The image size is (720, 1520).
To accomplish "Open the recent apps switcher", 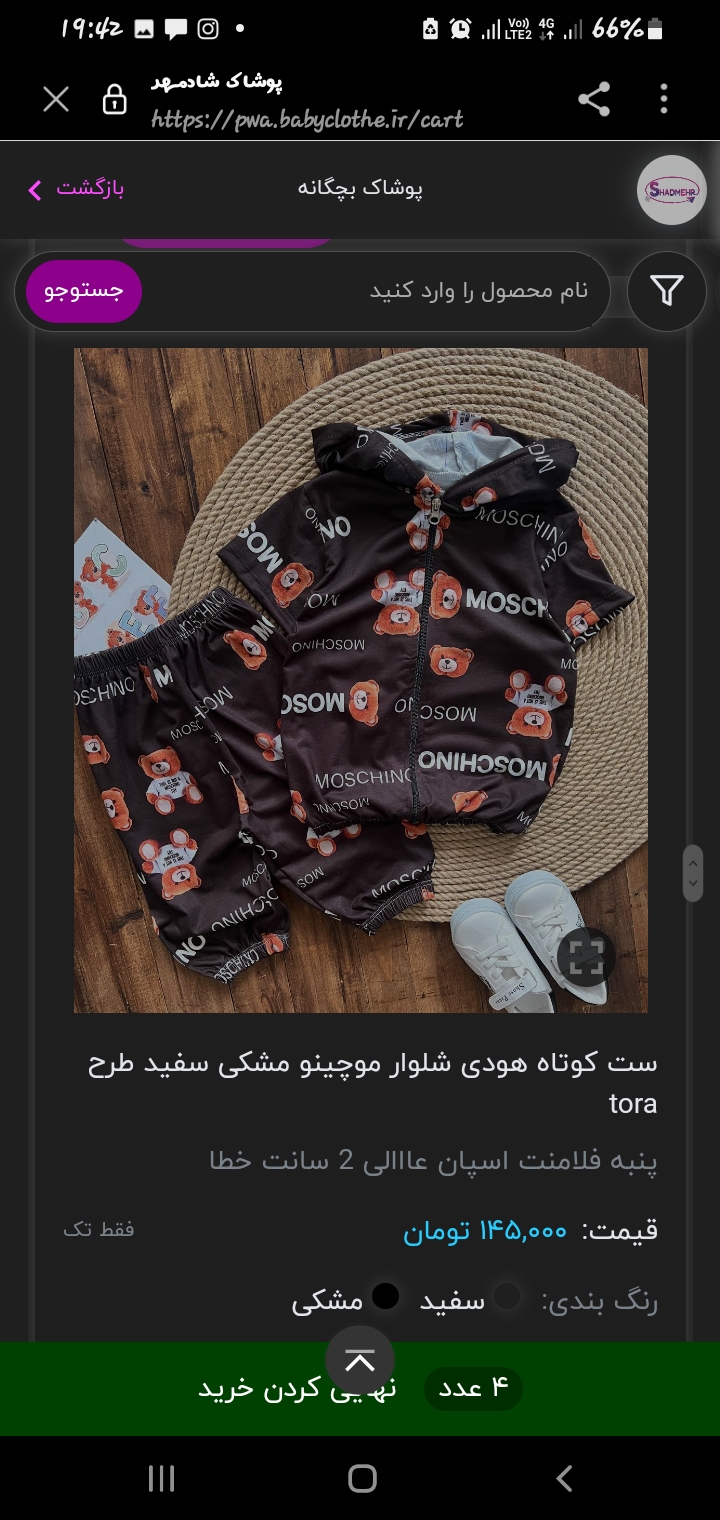I will 161,1478.
